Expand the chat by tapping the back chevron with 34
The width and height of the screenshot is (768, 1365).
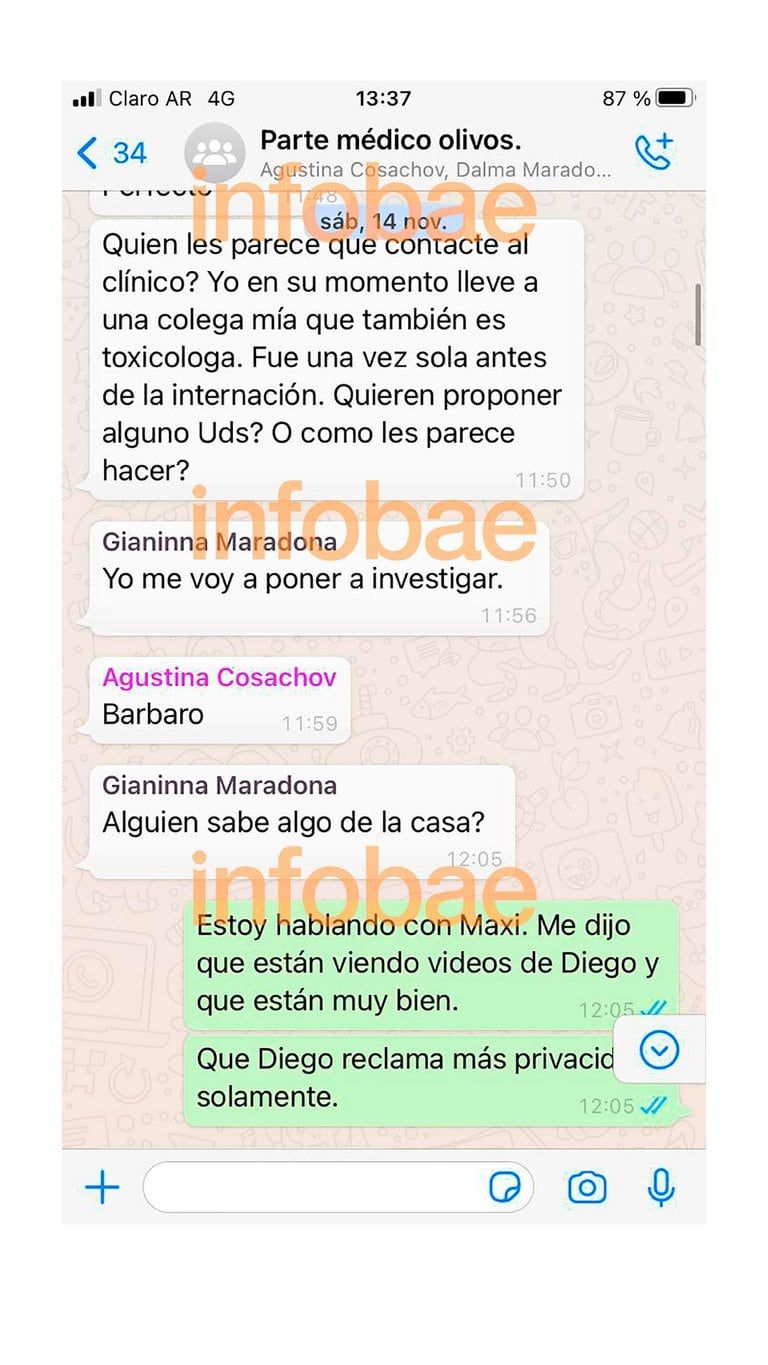point(110,152)
